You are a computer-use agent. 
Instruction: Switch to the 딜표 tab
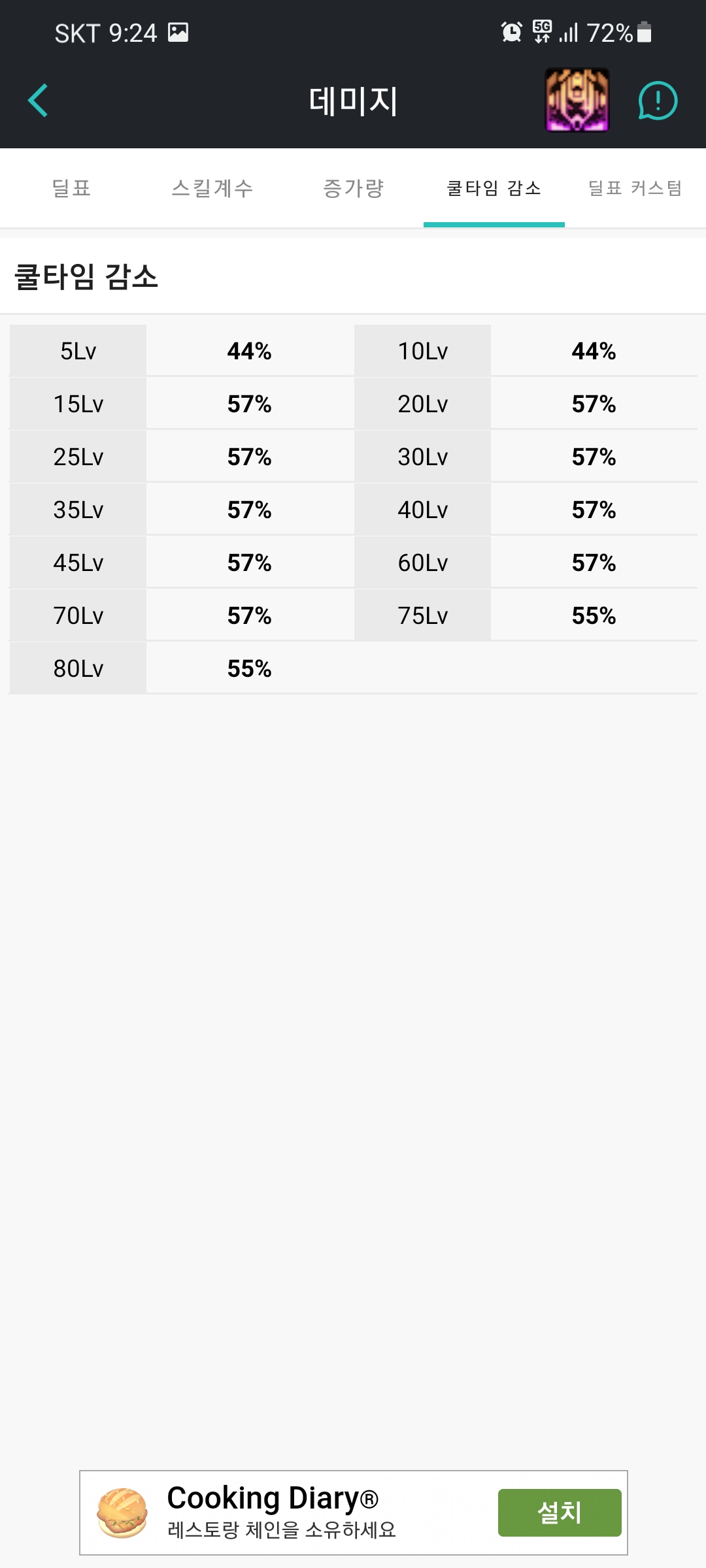71,188
